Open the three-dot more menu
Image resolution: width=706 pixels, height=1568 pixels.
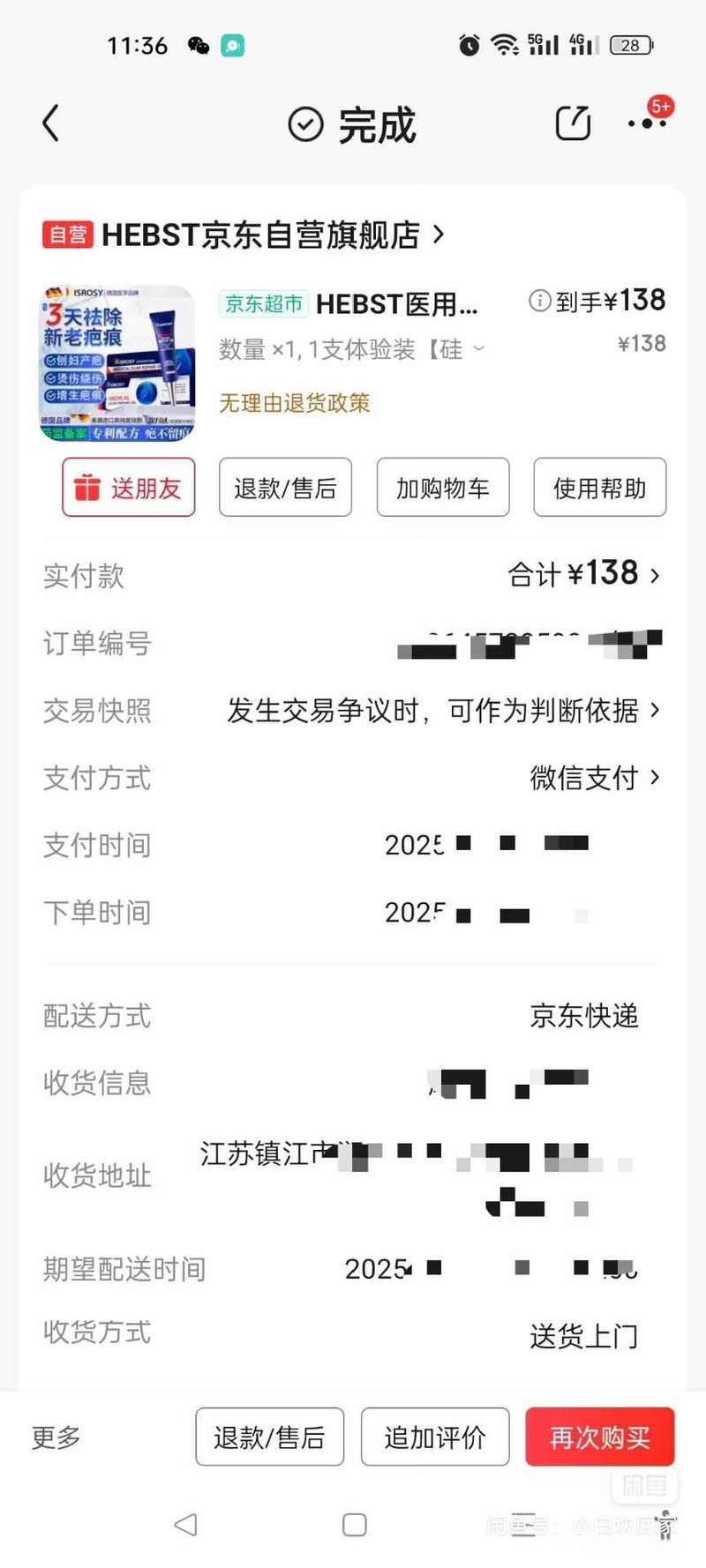(x=647, y=123)
